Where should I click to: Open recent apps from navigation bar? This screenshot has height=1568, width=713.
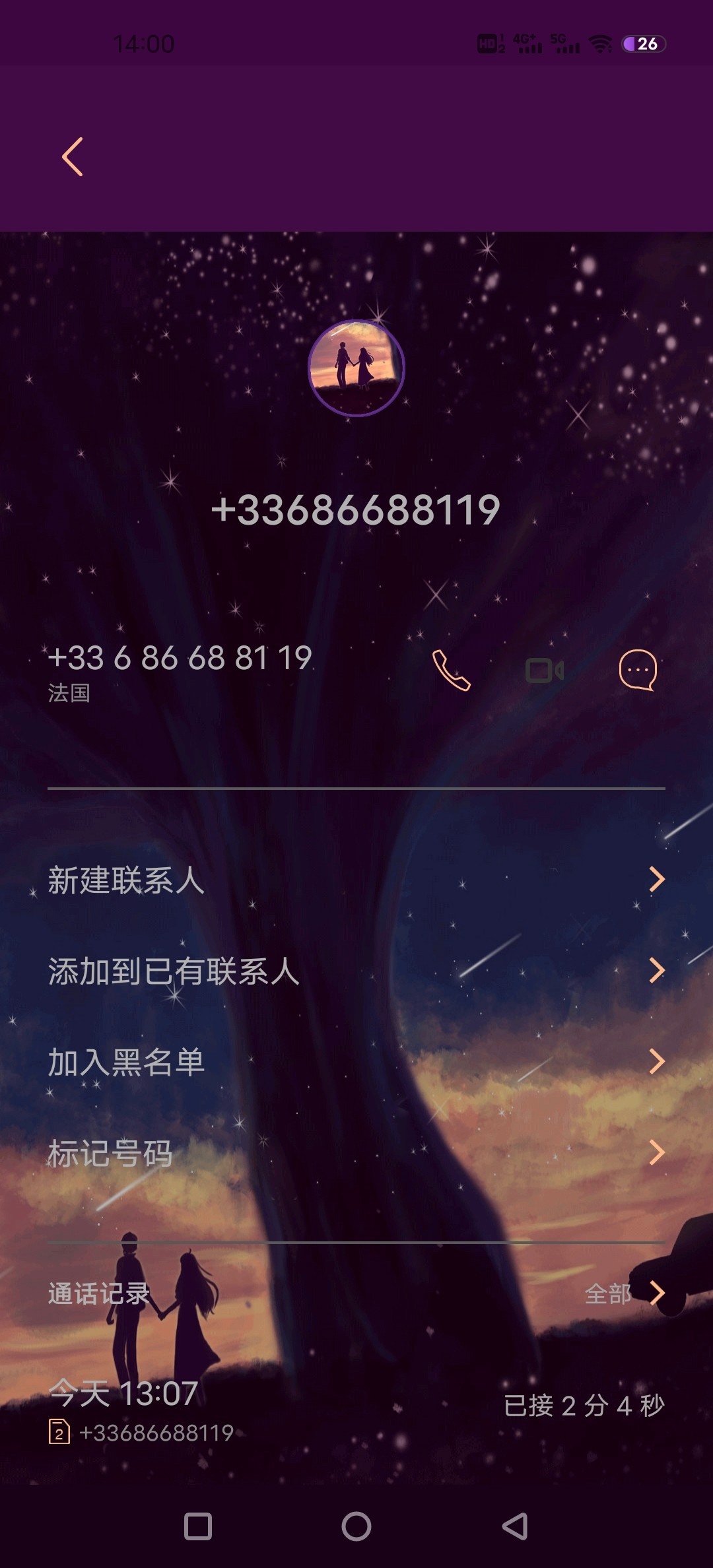click(x=198, y=1526)
